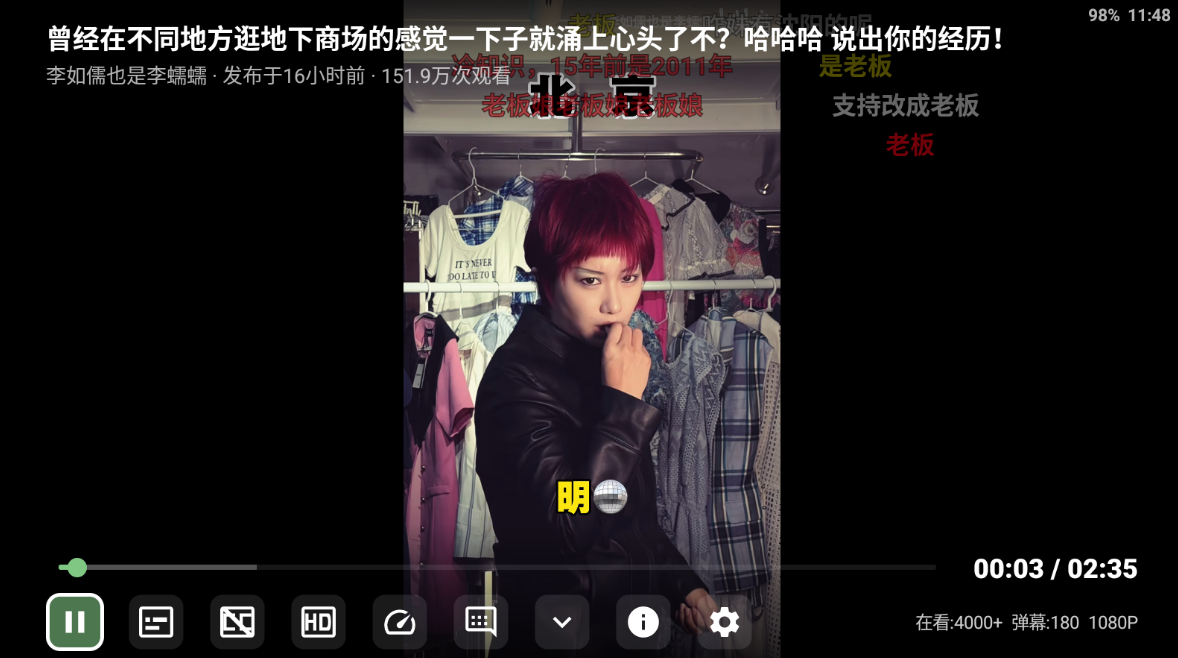Toggle the crossed-out subtitles icon
Viewport: 1178px width, 658px height.
pyautogui.click(x=237, y=622)
